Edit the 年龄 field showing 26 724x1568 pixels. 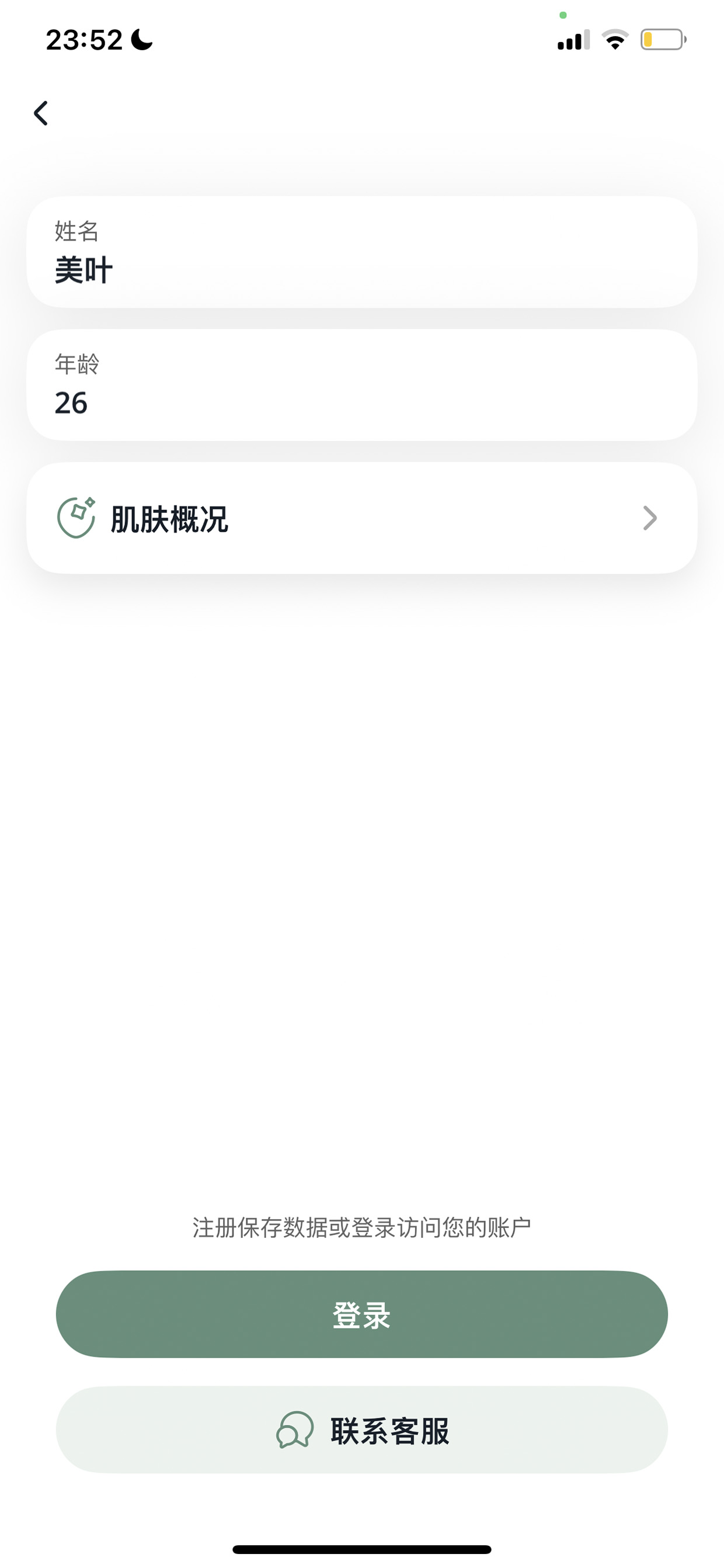coord(362,384)
